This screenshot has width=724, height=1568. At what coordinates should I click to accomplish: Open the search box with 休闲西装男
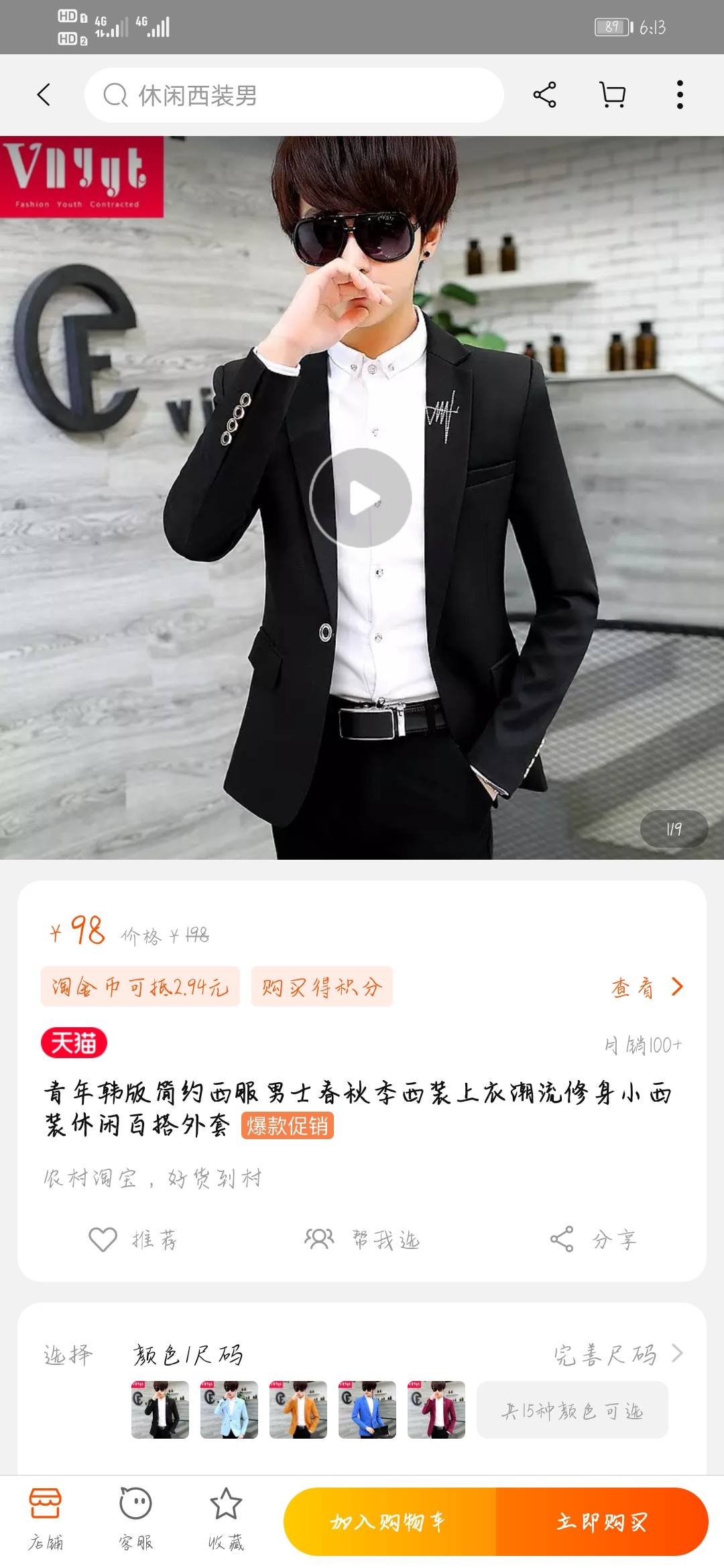click(294, 95)
